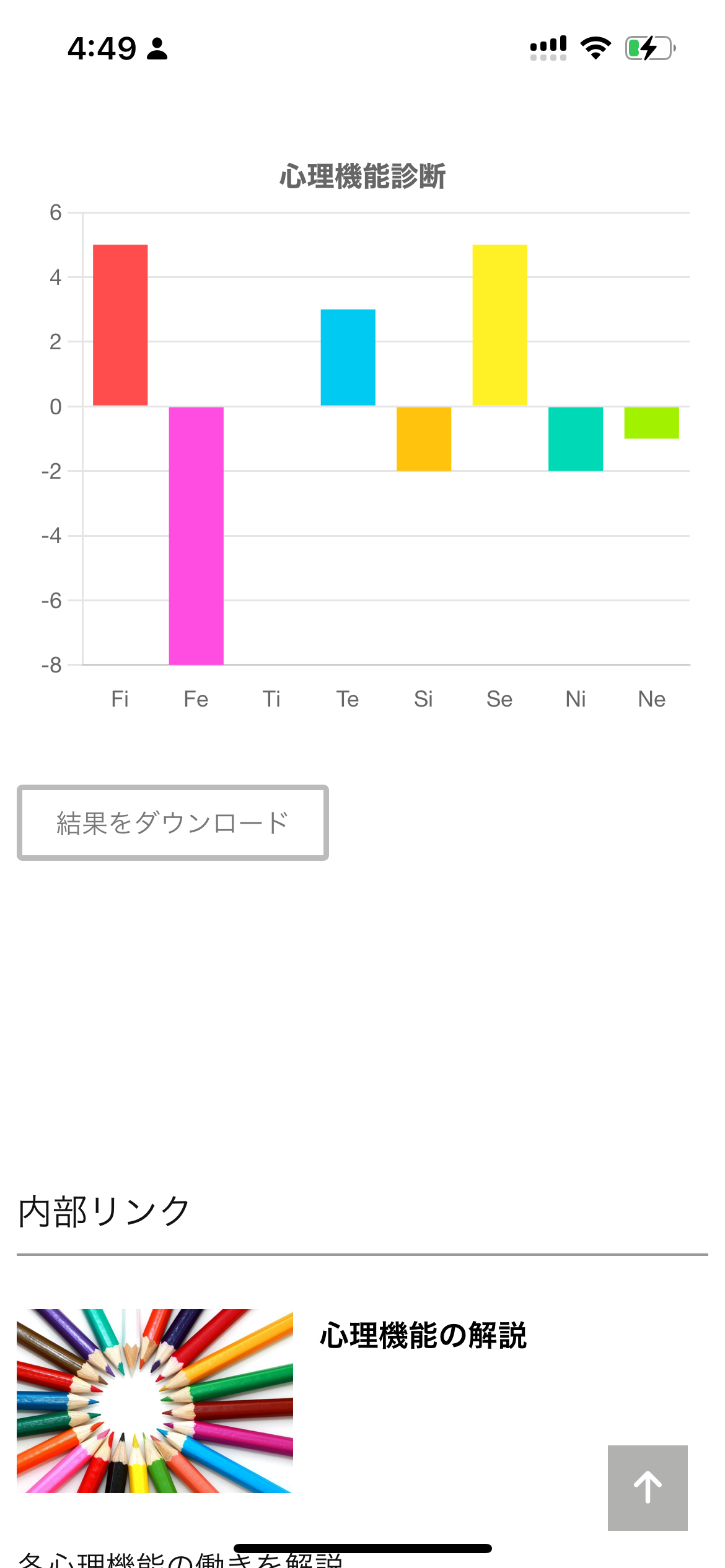725x1568 pixels.
Task: Tap the 結果をダウンロード button
Action: pyautogui.click(x=173, y=822)
